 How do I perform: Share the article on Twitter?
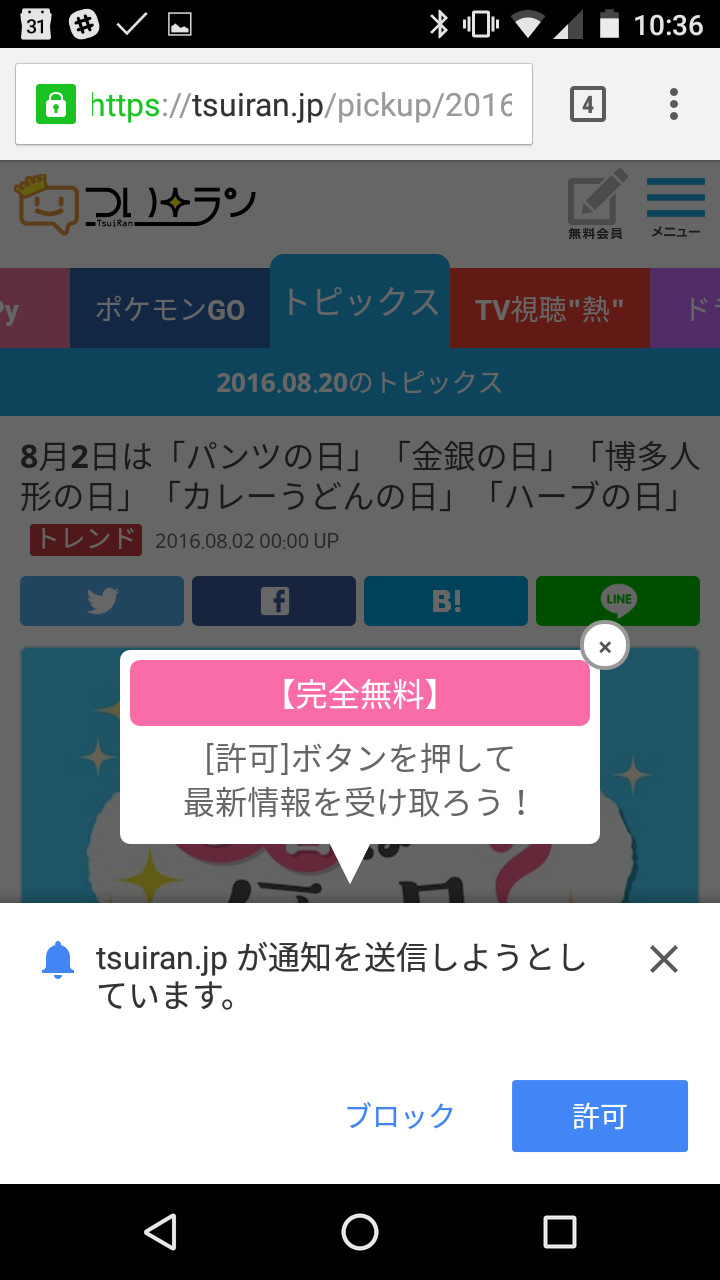coord(102,601)
